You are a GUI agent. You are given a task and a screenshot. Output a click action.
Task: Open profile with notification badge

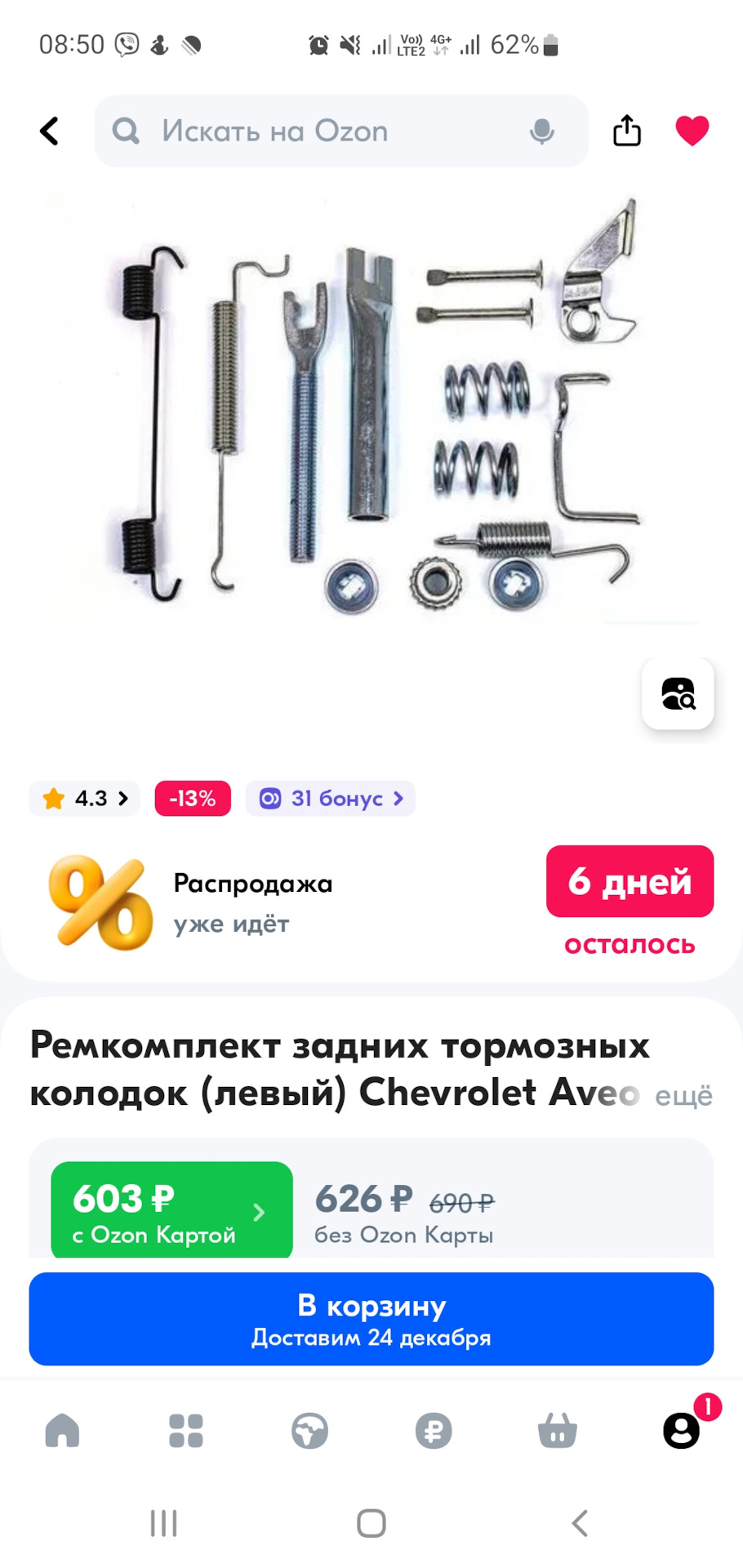click(x=680, y=1432)
